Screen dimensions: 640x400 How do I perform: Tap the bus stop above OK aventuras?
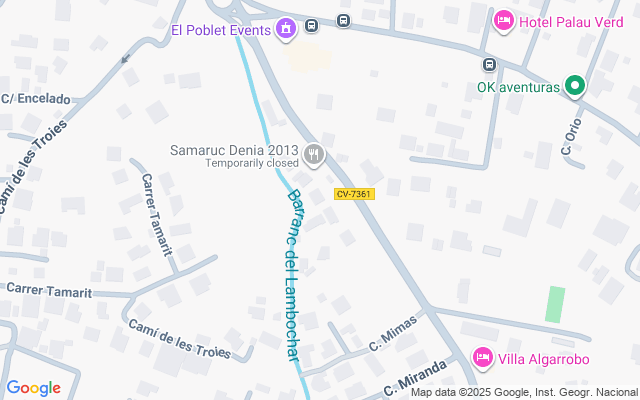[489, 65]
